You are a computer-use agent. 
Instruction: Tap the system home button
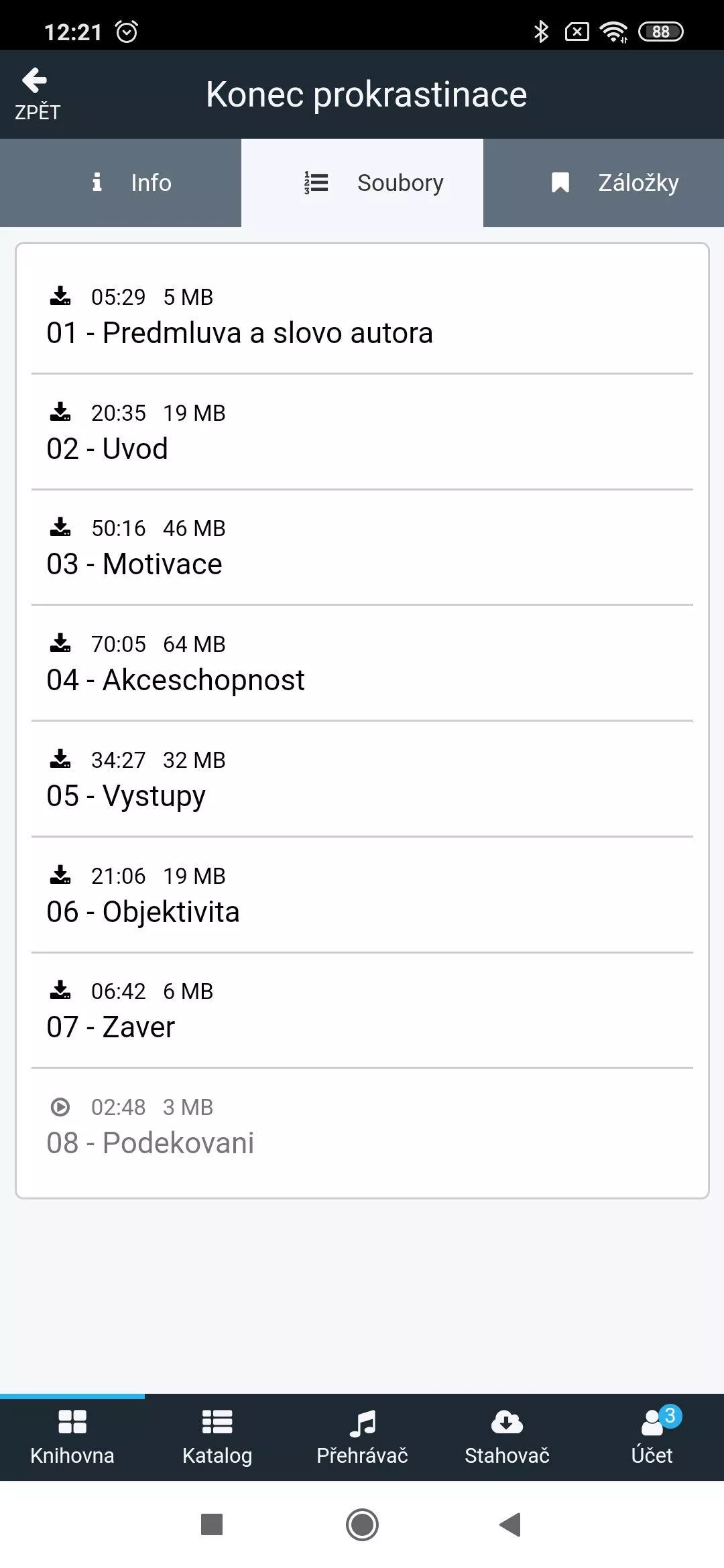(x=362, y=1525)
